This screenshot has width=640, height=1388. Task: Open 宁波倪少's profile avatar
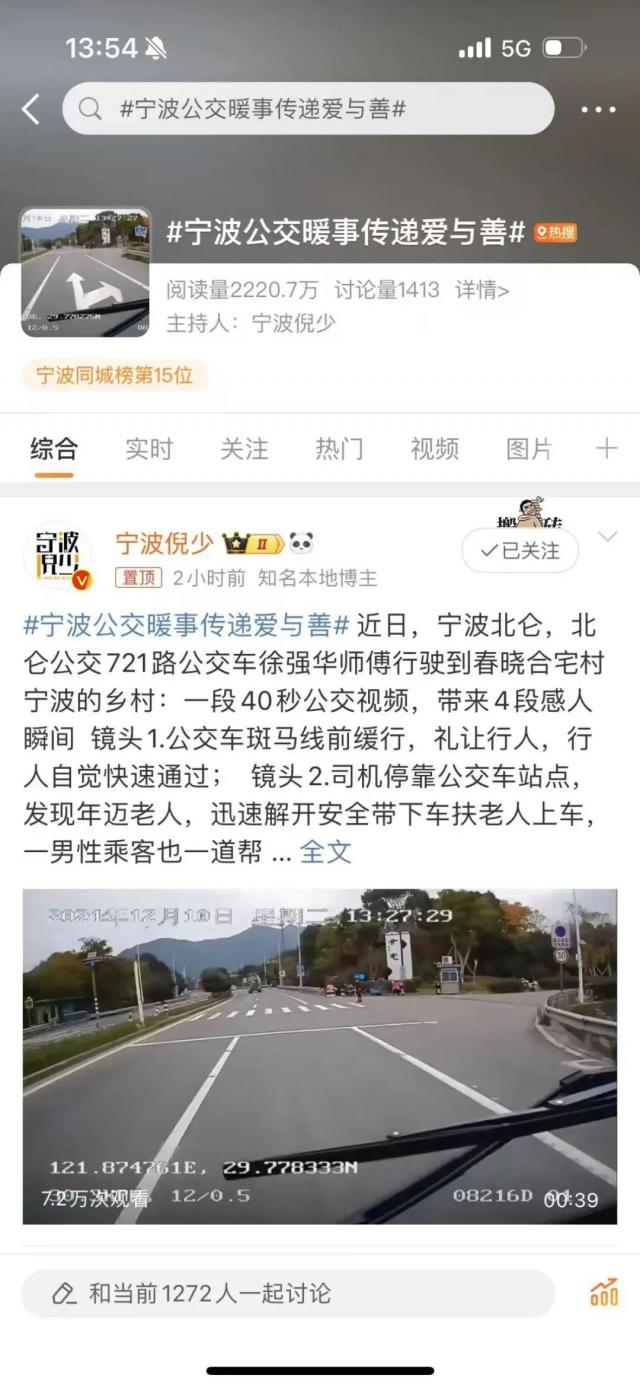(58, 556)
